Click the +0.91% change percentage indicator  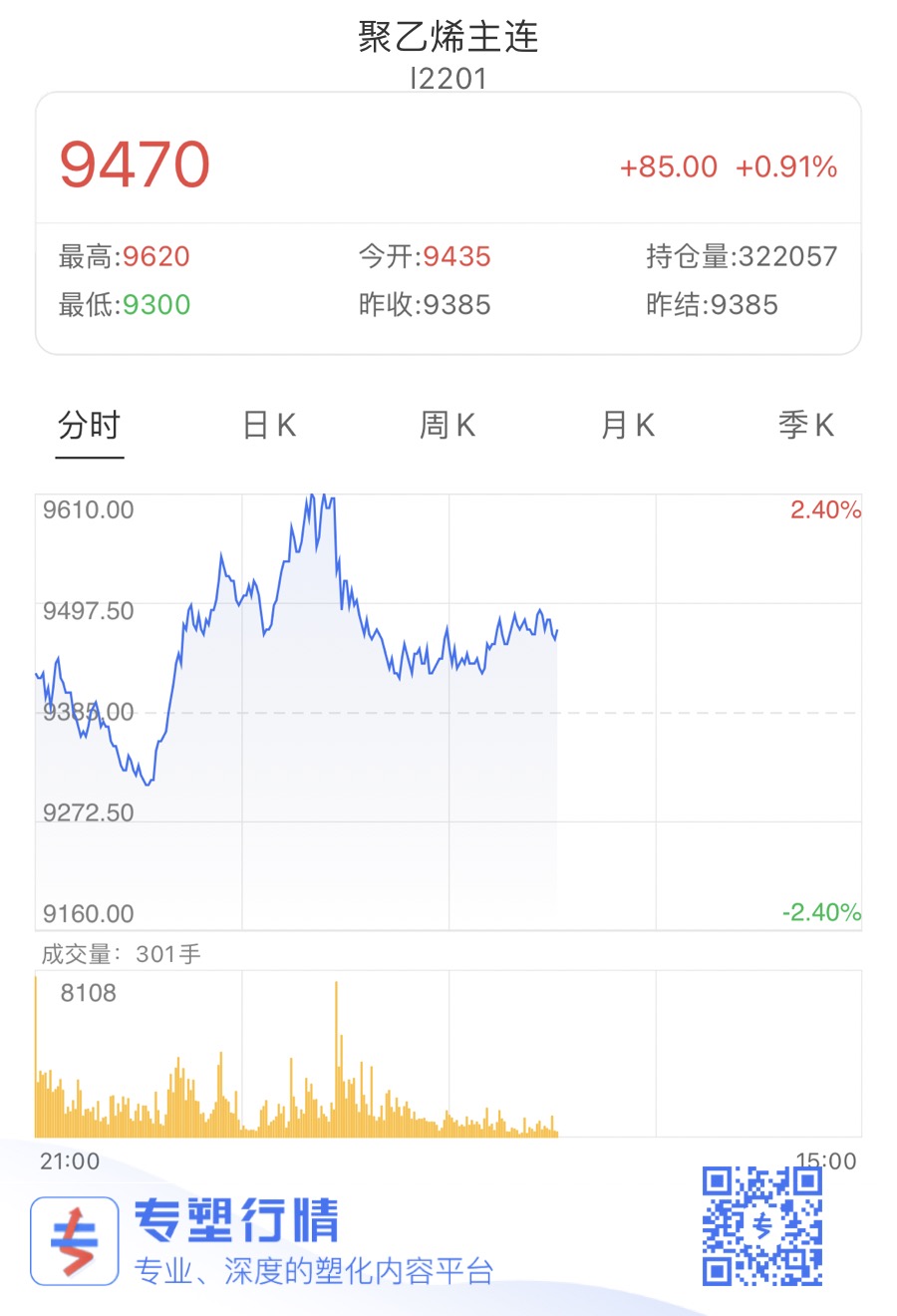788,167
